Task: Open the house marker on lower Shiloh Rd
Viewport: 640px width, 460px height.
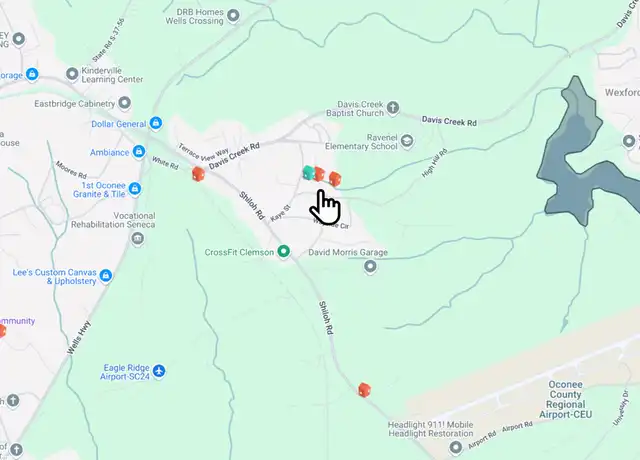Action: pos(365,389)
